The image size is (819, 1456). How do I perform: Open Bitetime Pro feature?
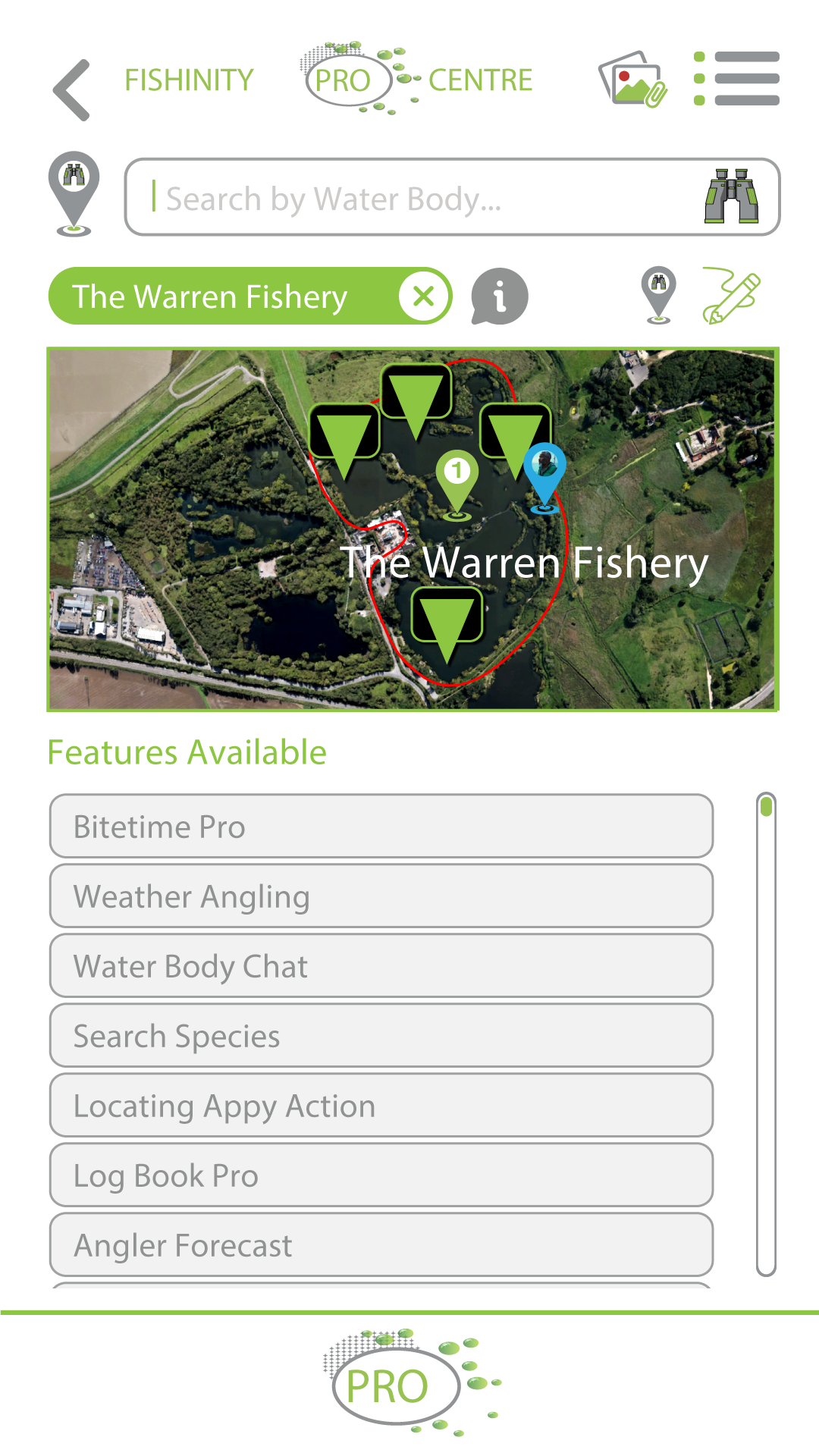coord(381,827)
